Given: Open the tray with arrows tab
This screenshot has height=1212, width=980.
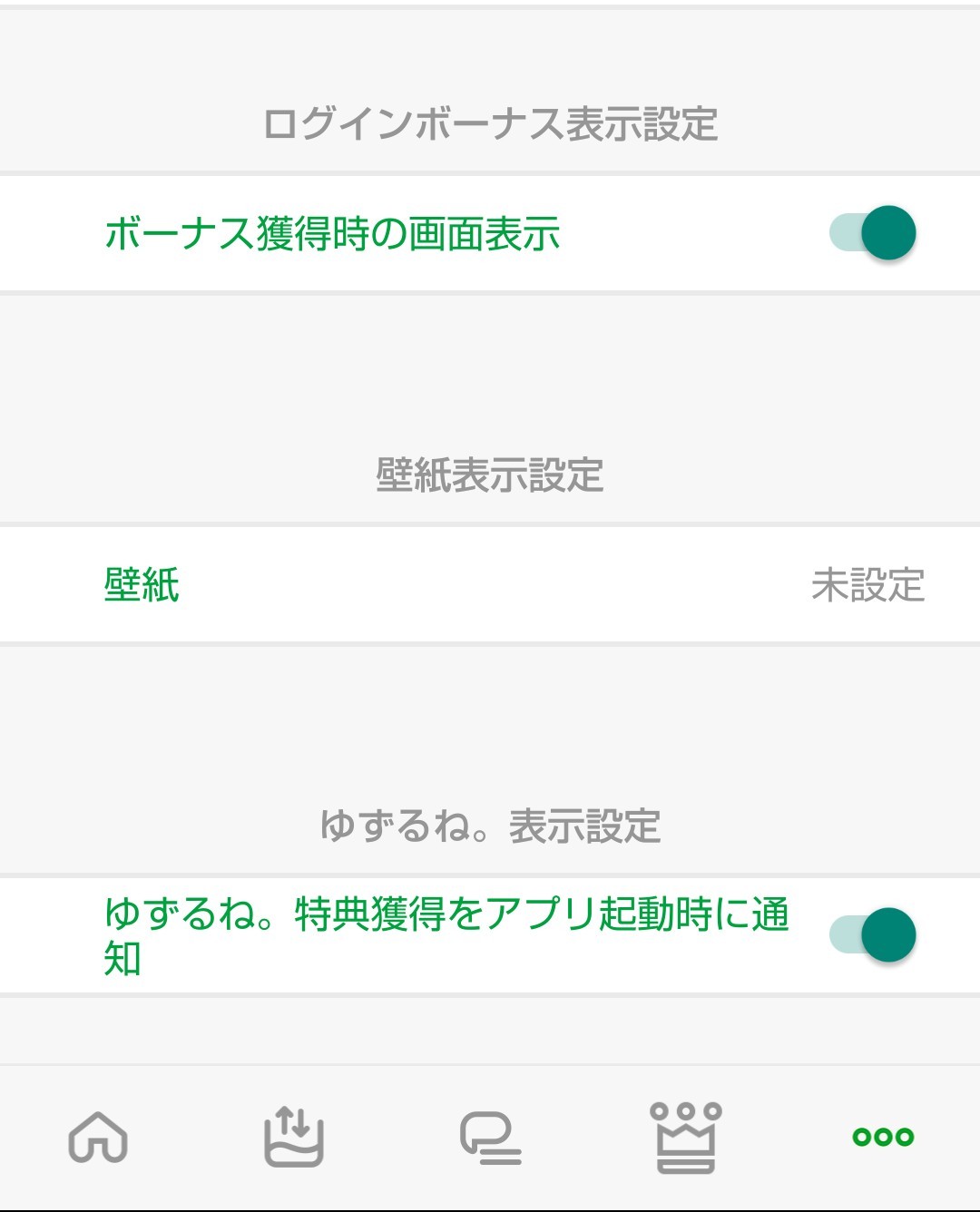Looking at the screenshot, I should point(293,1137).
